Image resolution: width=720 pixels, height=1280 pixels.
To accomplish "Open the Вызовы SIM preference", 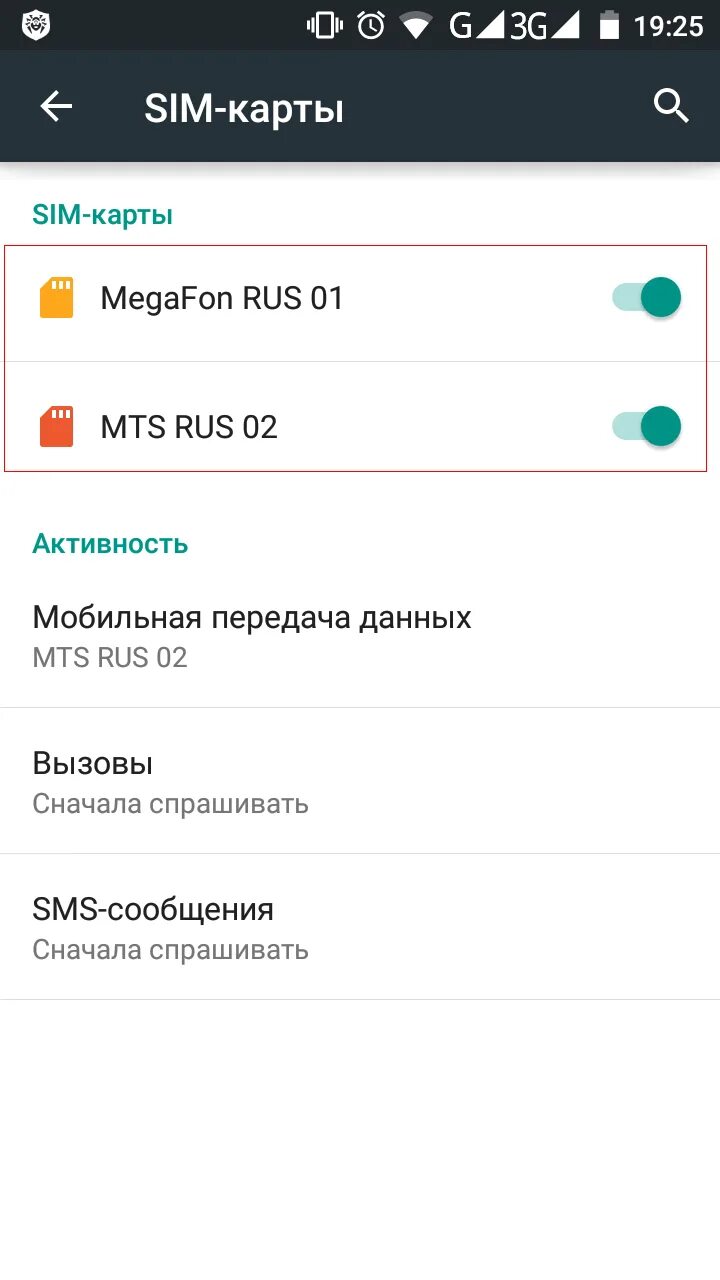I will pos(170,782).
